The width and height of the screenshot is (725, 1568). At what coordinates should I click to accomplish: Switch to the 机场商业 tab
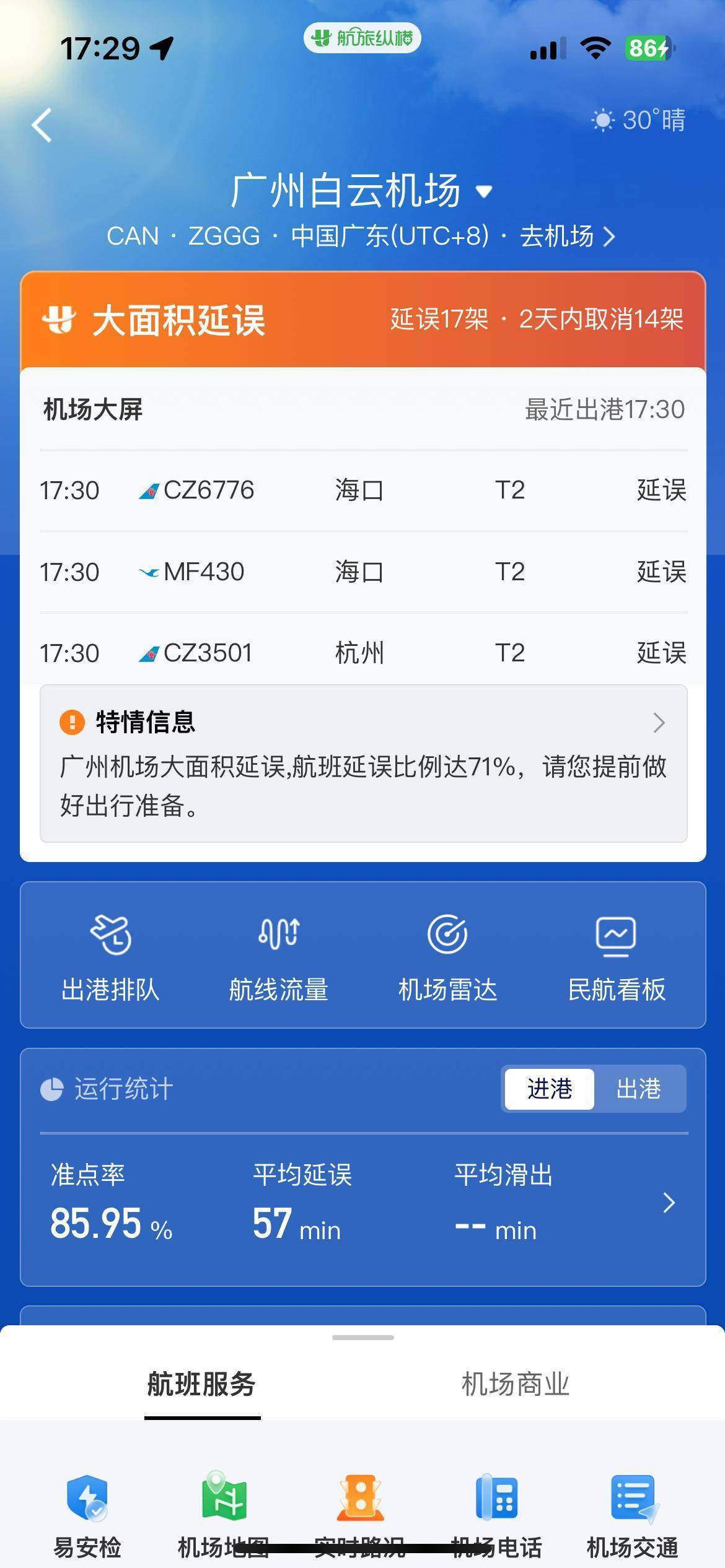coord(516,1387)
